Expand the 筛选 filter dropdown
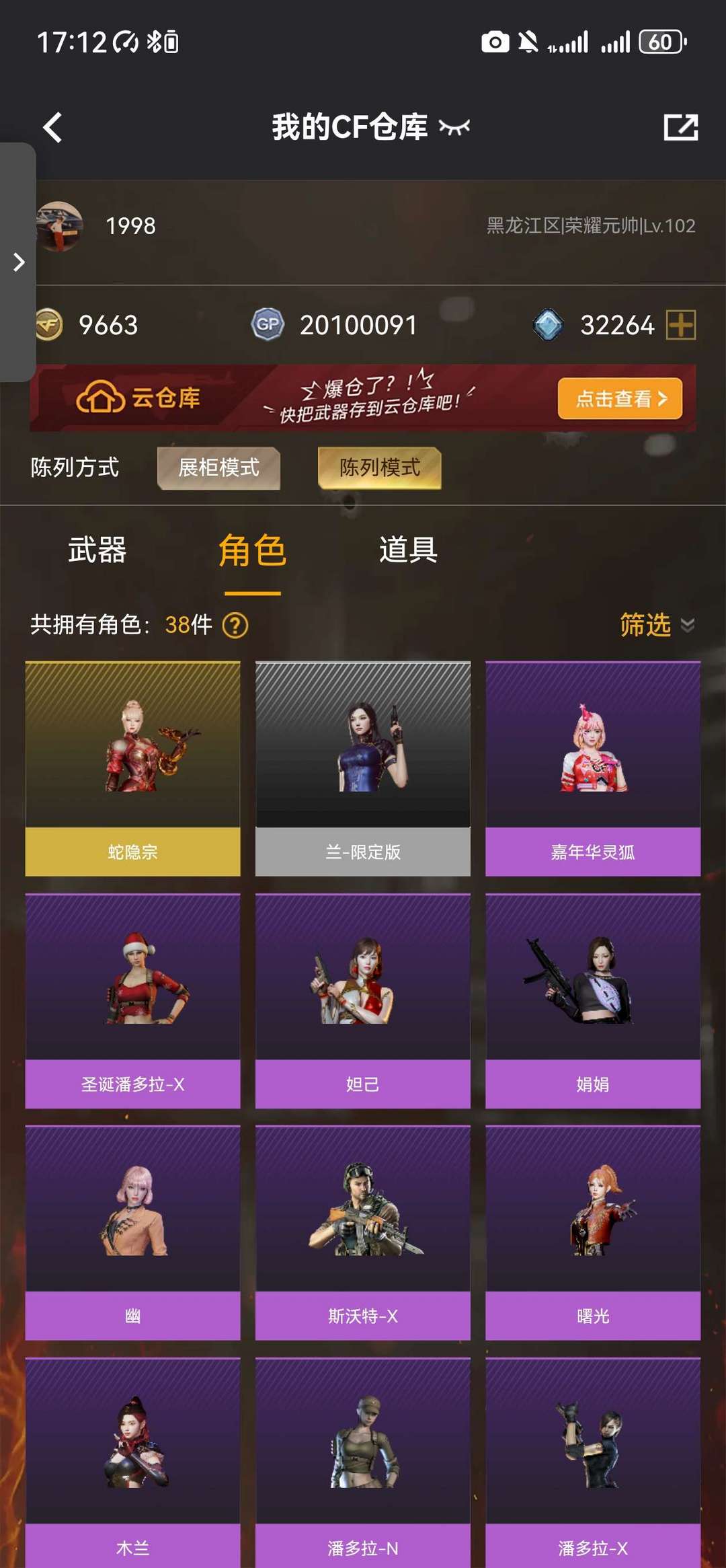This screenshot has height=1568, width=726. pos(656,625)
